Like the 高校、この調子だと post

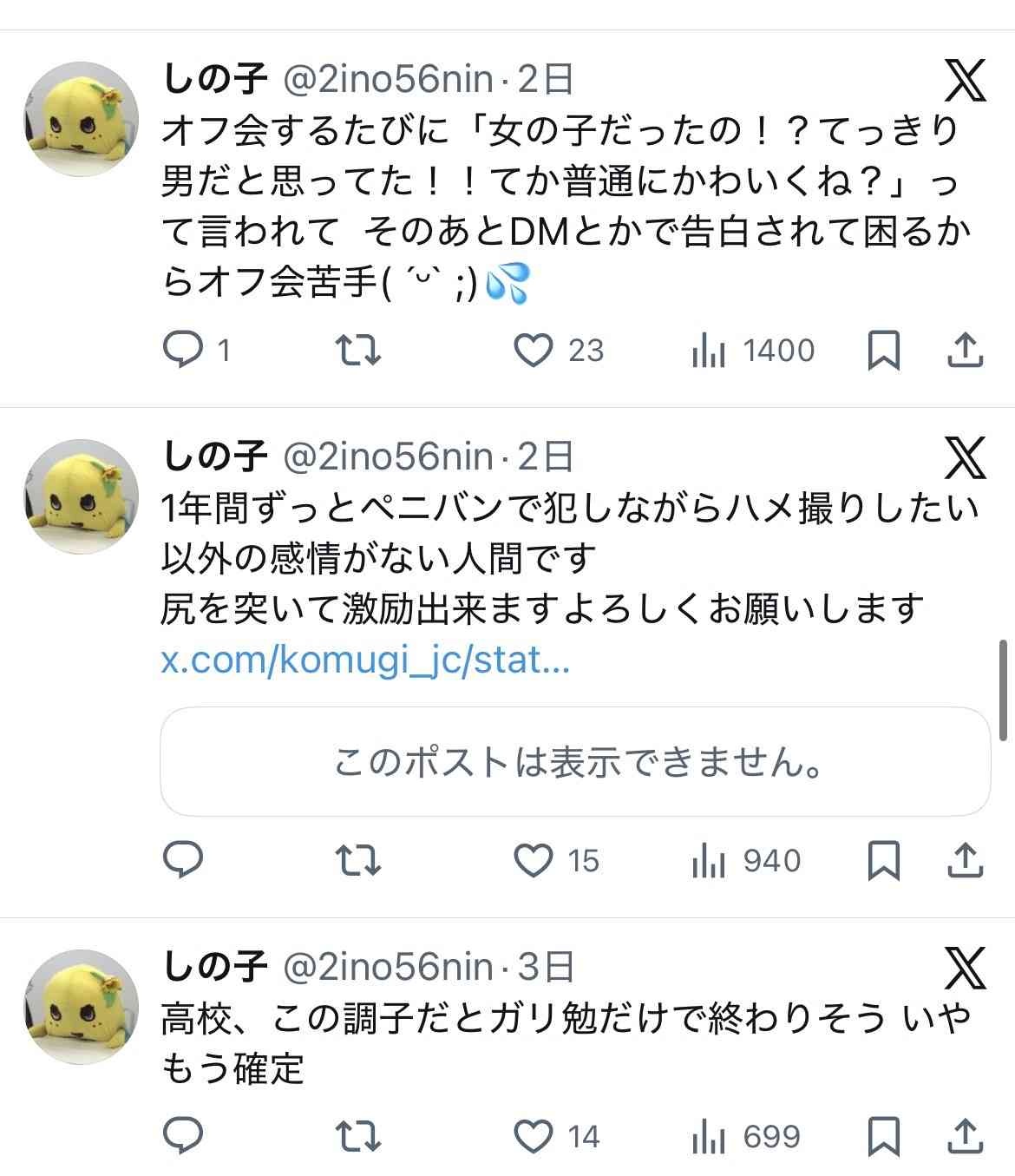(534, 1136)
